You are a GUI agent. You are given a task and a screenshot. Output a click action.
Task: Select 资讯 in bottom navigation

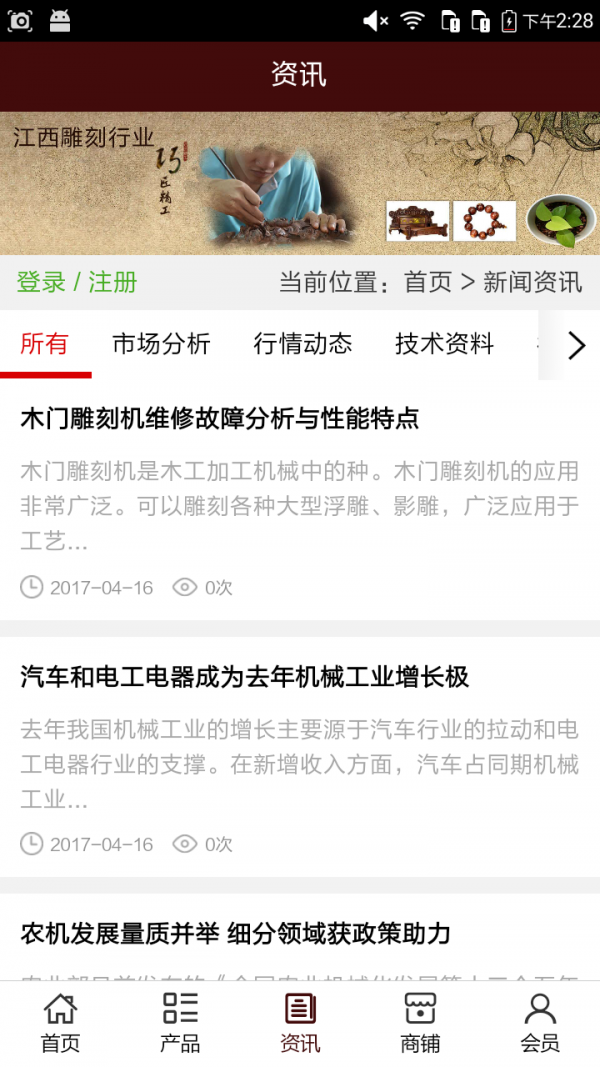[x=300, y=1023]
